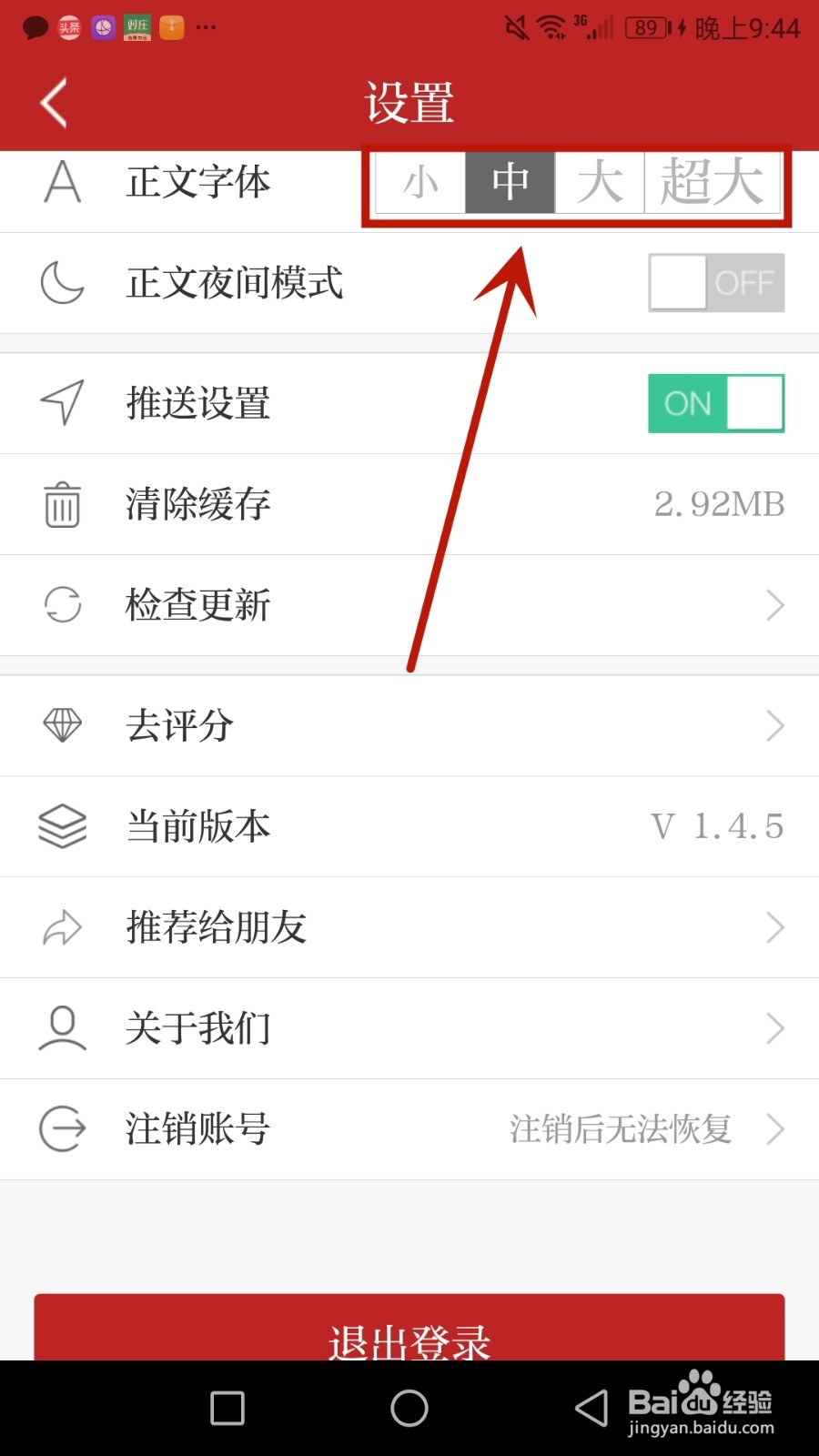
Task: Expand 检查更新 via its chevron
Action: (774, 605)
